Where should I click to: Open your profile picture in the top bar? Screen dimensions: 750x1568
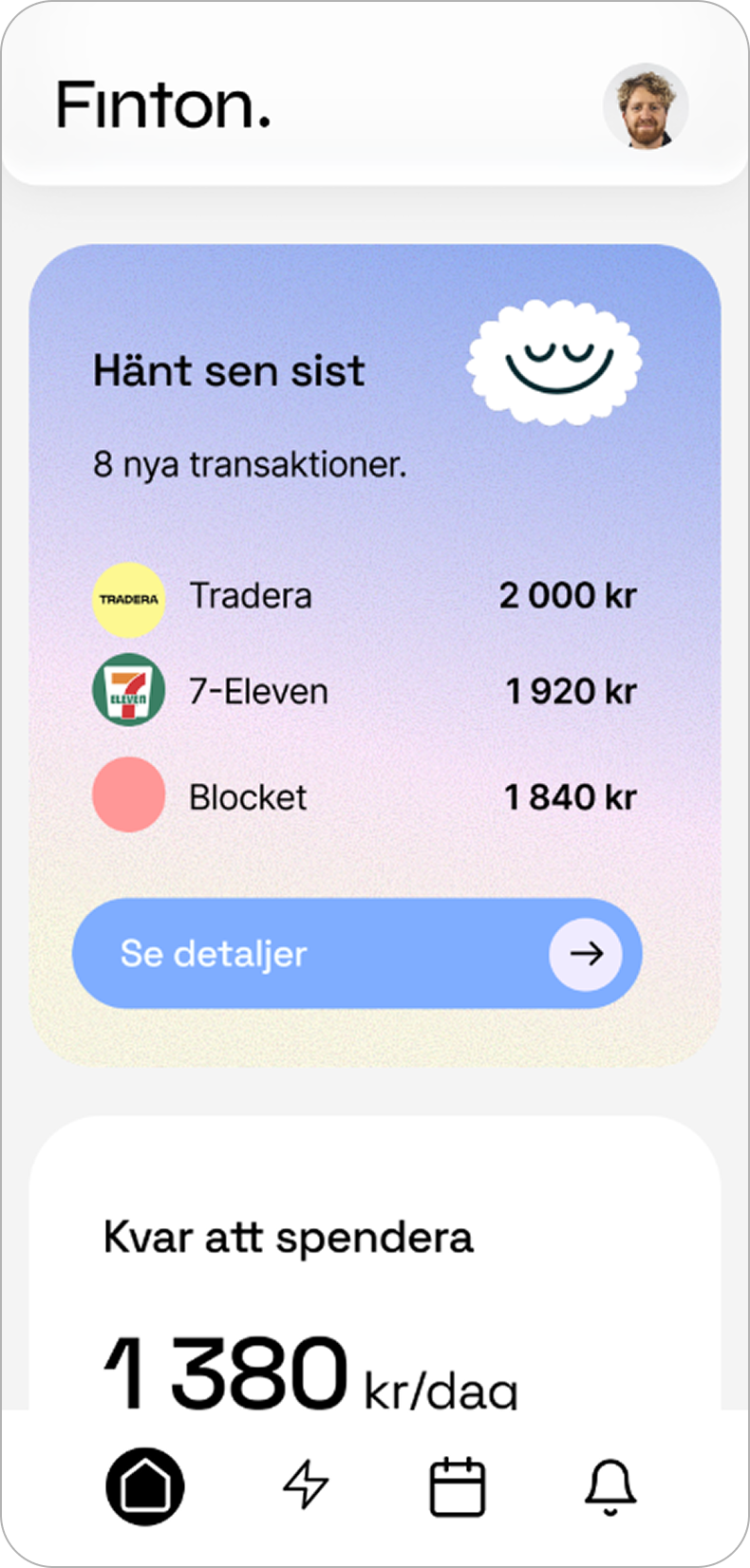pos(646,107)
